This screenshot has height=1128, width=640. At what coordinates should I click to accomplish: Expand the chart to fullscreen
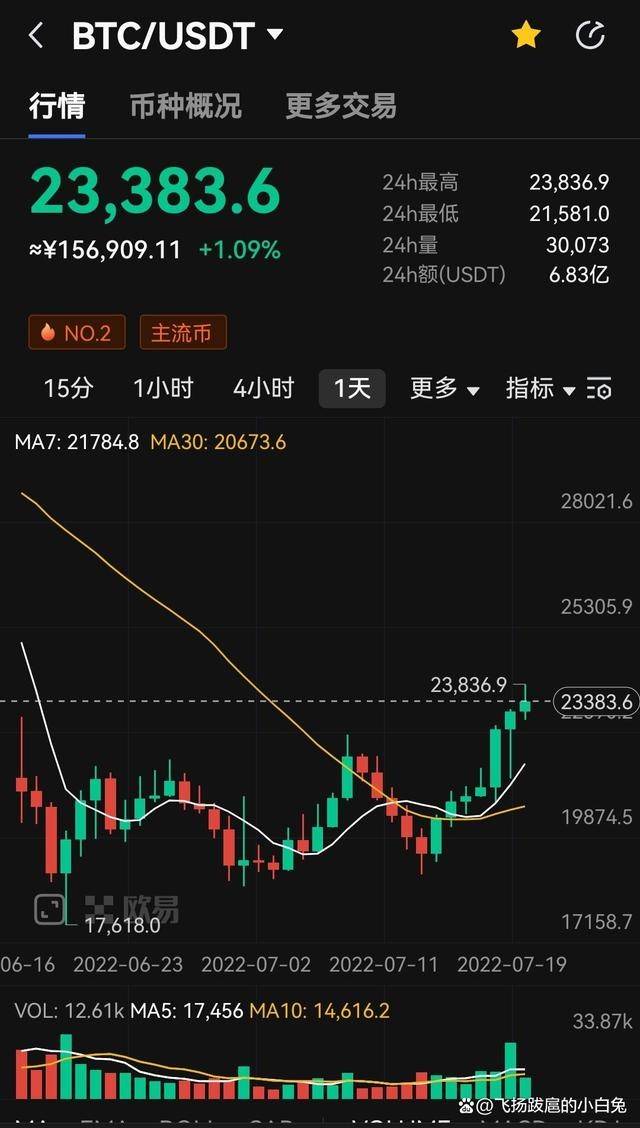click(x=49, y=908)
